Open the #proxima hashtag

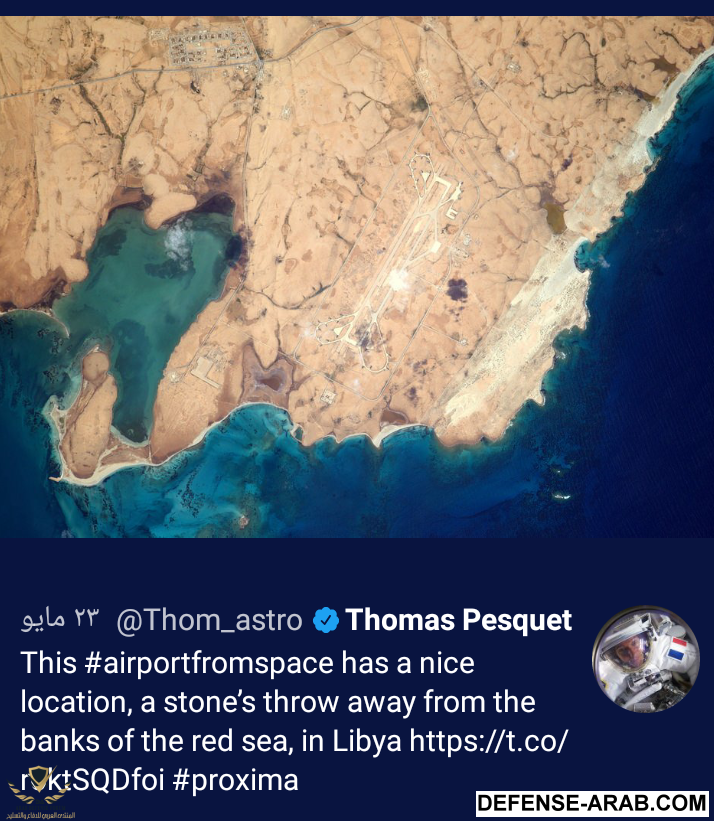(235, 779)
